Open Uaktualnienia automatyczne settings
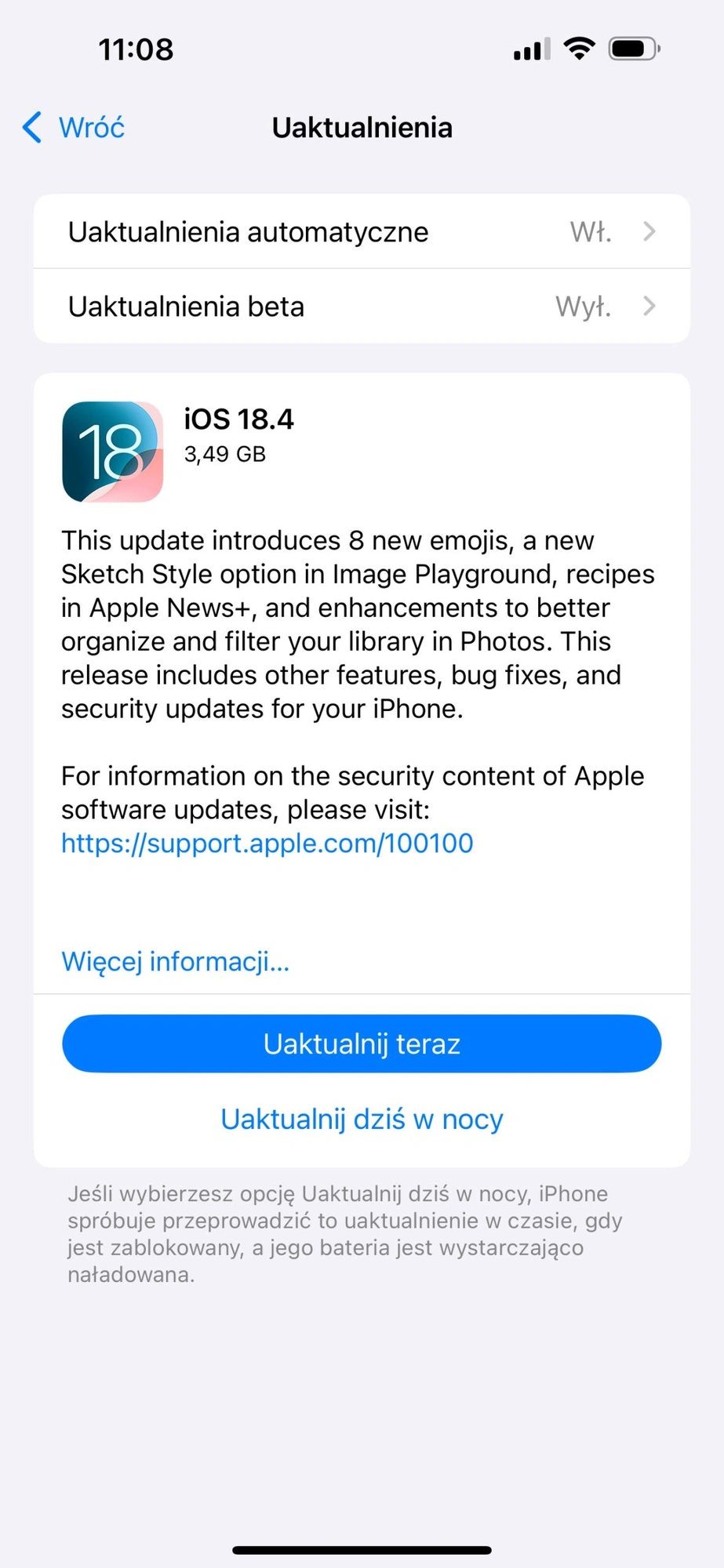The image size is (724, 1568). (362, 231)
